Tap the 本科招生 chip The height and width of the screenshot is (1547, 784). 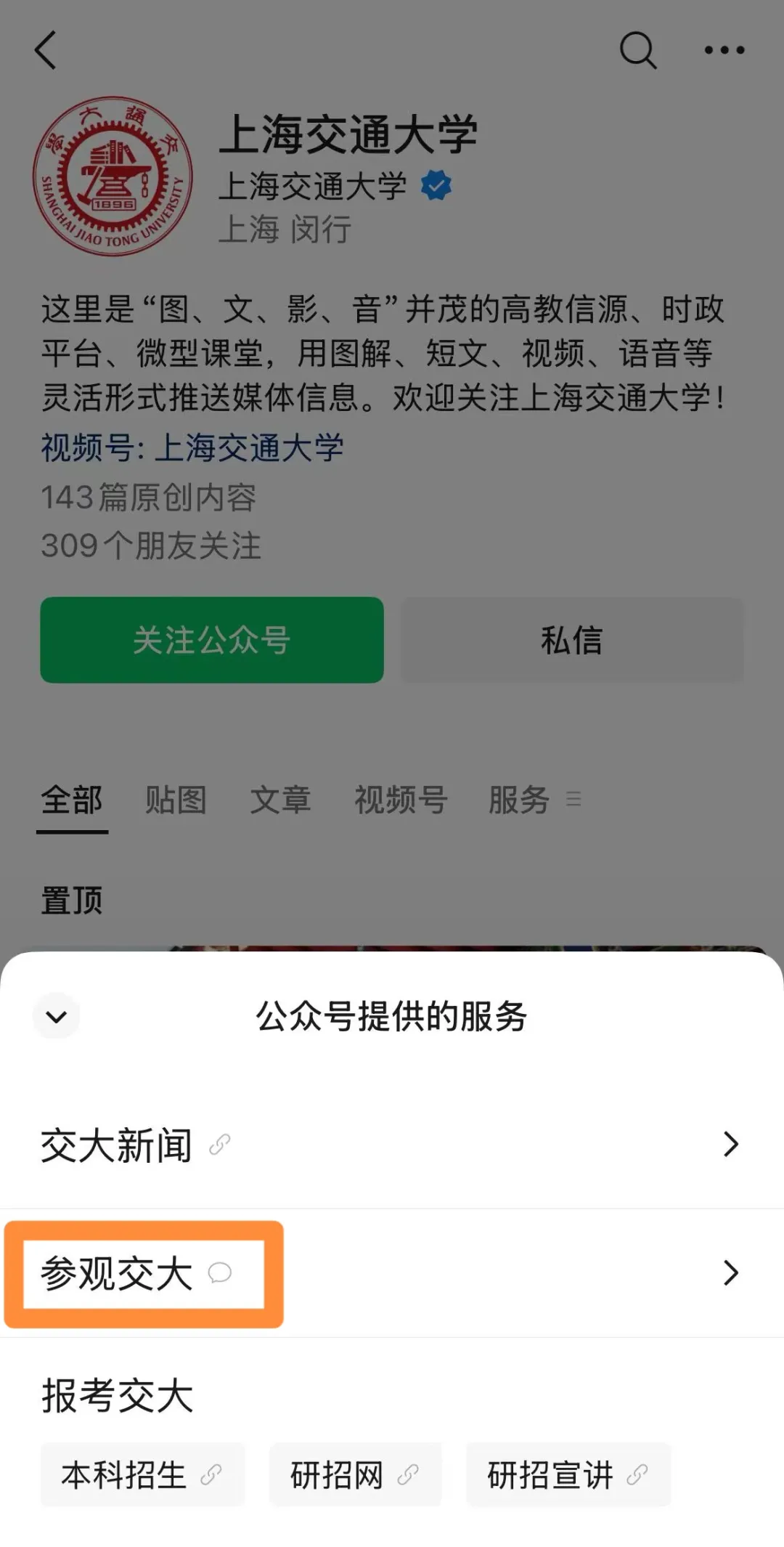click(142, 1475)
